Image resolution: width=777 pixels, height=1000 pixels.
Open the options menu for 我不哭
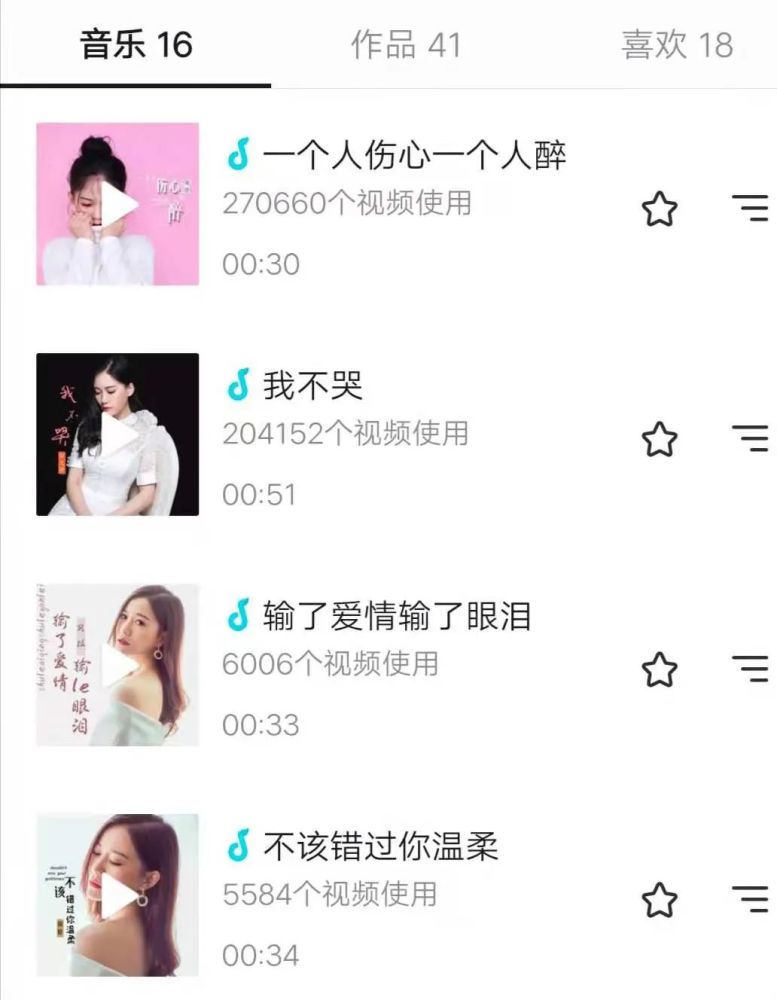[x=750, y=437]
